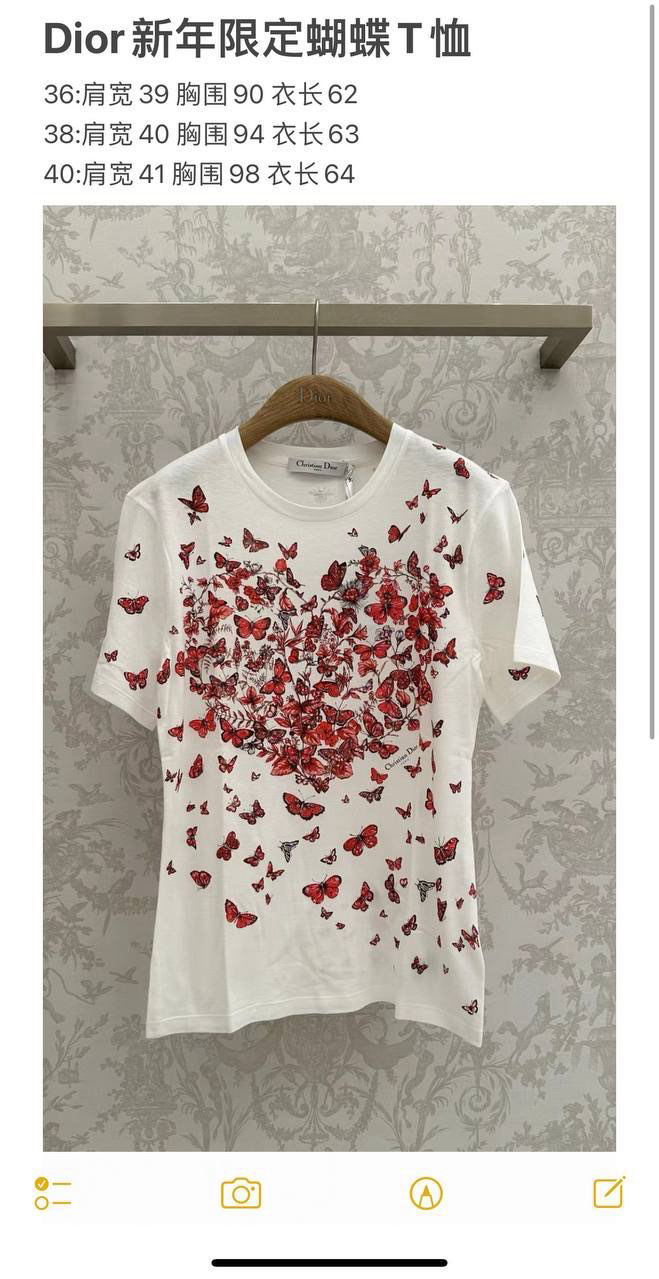This screenshot has width=659, height=1279.
Task: Open the butterfly T-shirt photo in the note
Action: pyautogui.click(x=329, y=678)
